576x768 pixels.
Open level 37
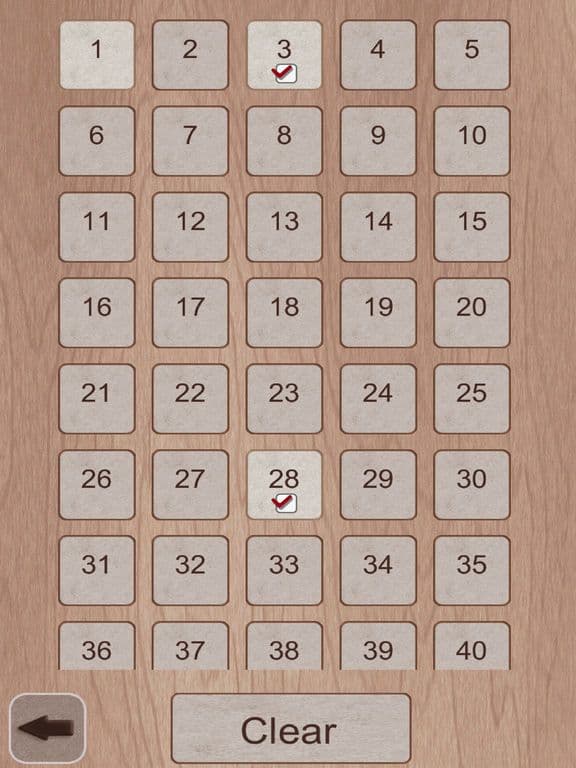pyautogui.click(x=191, y=646)
